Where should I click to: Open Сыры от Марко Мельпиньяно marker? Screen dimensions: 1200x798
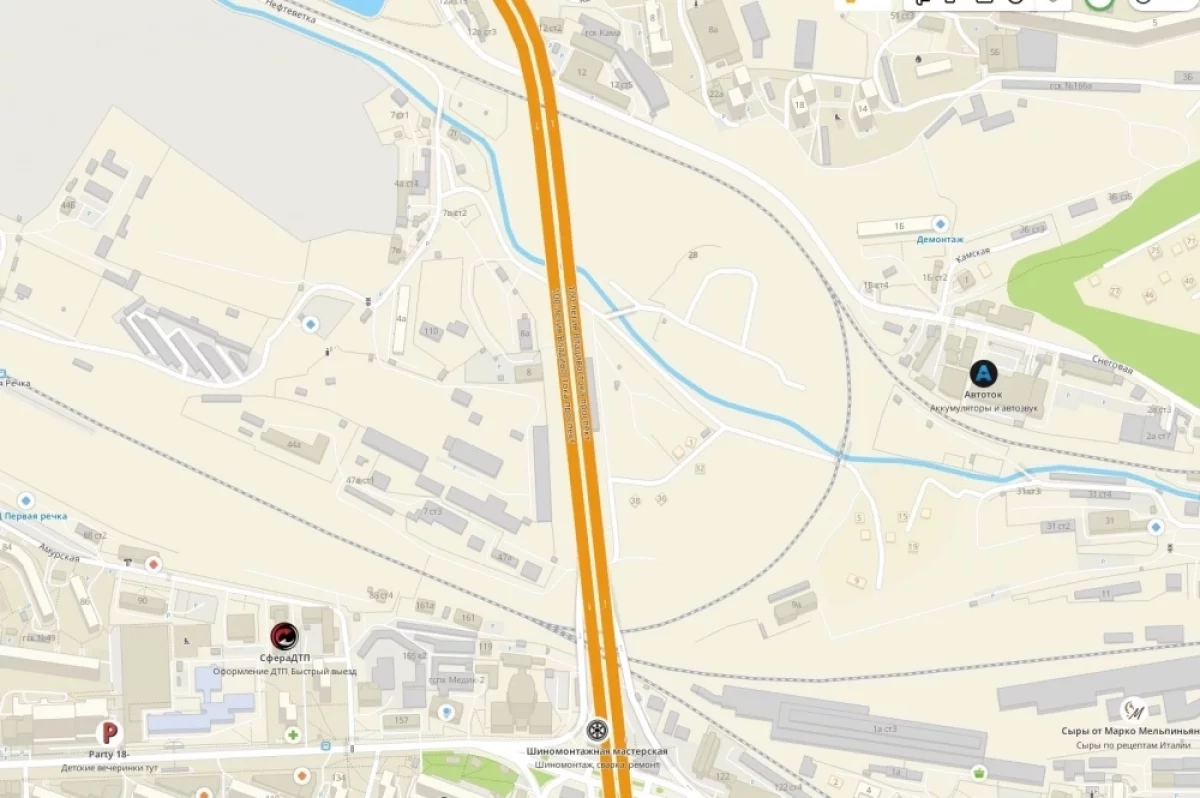click(x=1134, y=710)
